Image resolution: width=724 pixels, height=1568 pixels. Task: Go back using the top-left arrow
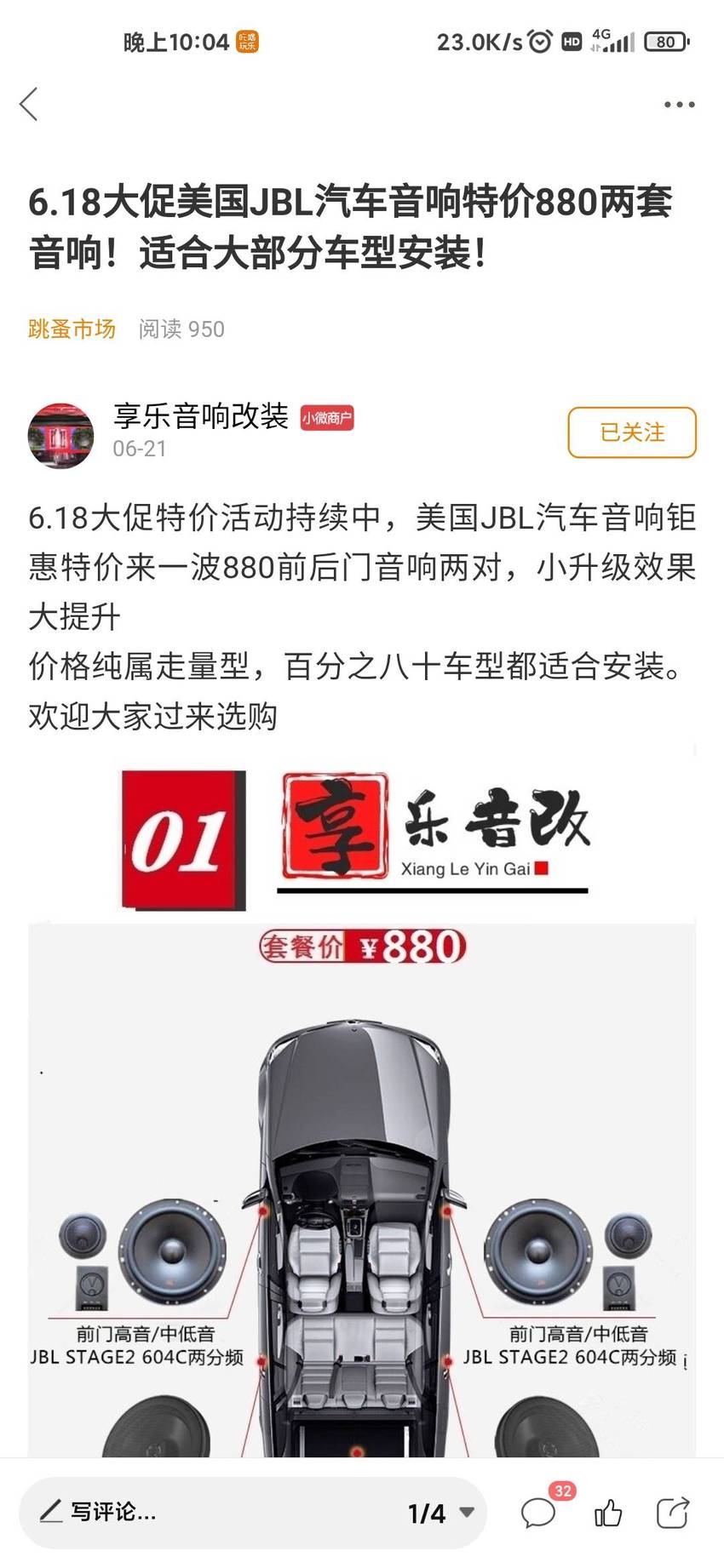29,105
